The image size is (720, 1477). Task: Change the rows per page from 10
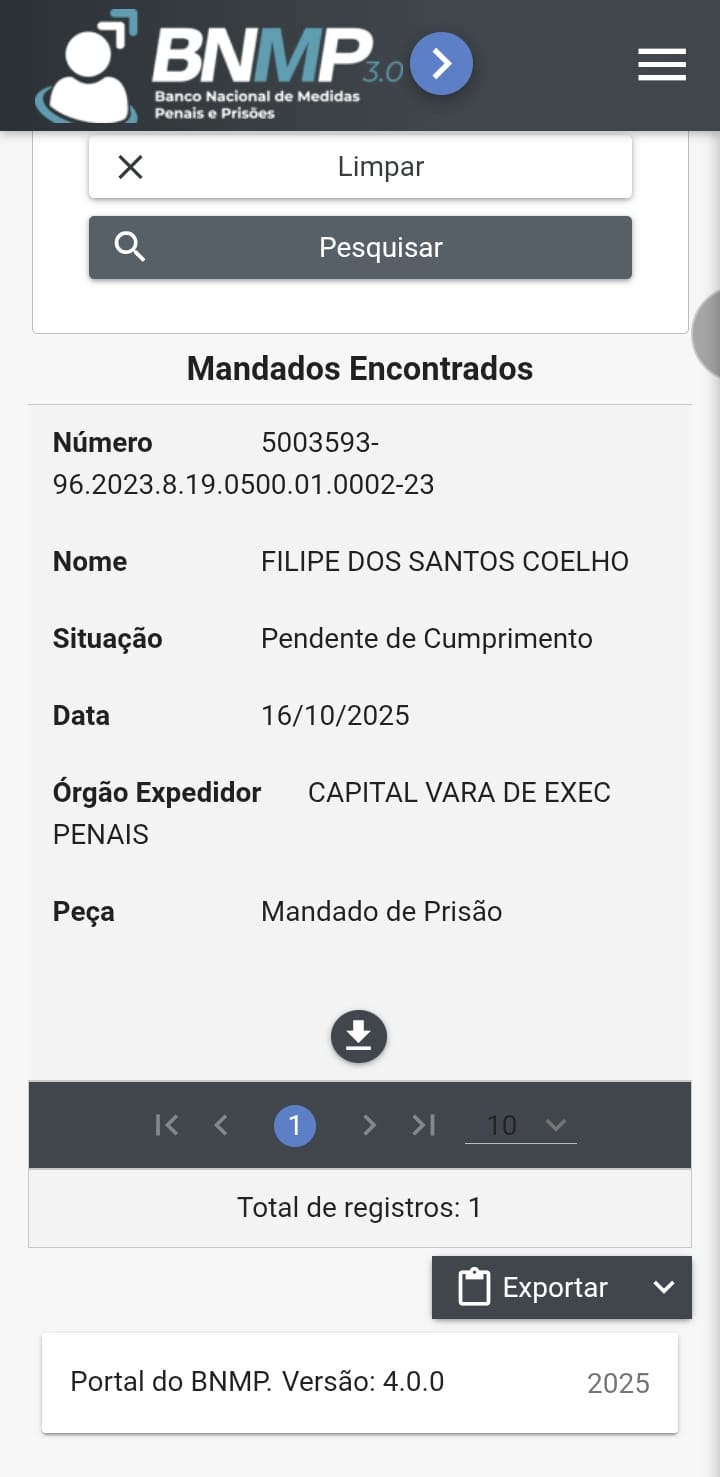[521, 1126]
